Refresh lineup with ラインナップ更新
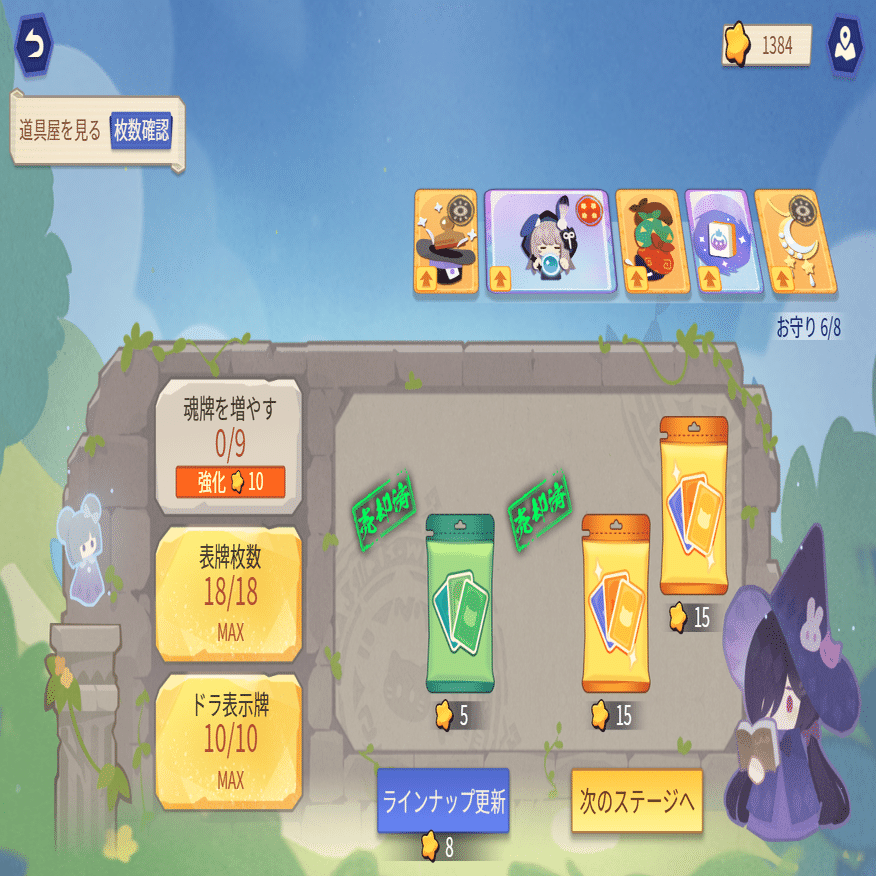The width and height of the screenshot is (876, 876). (443, 801)
